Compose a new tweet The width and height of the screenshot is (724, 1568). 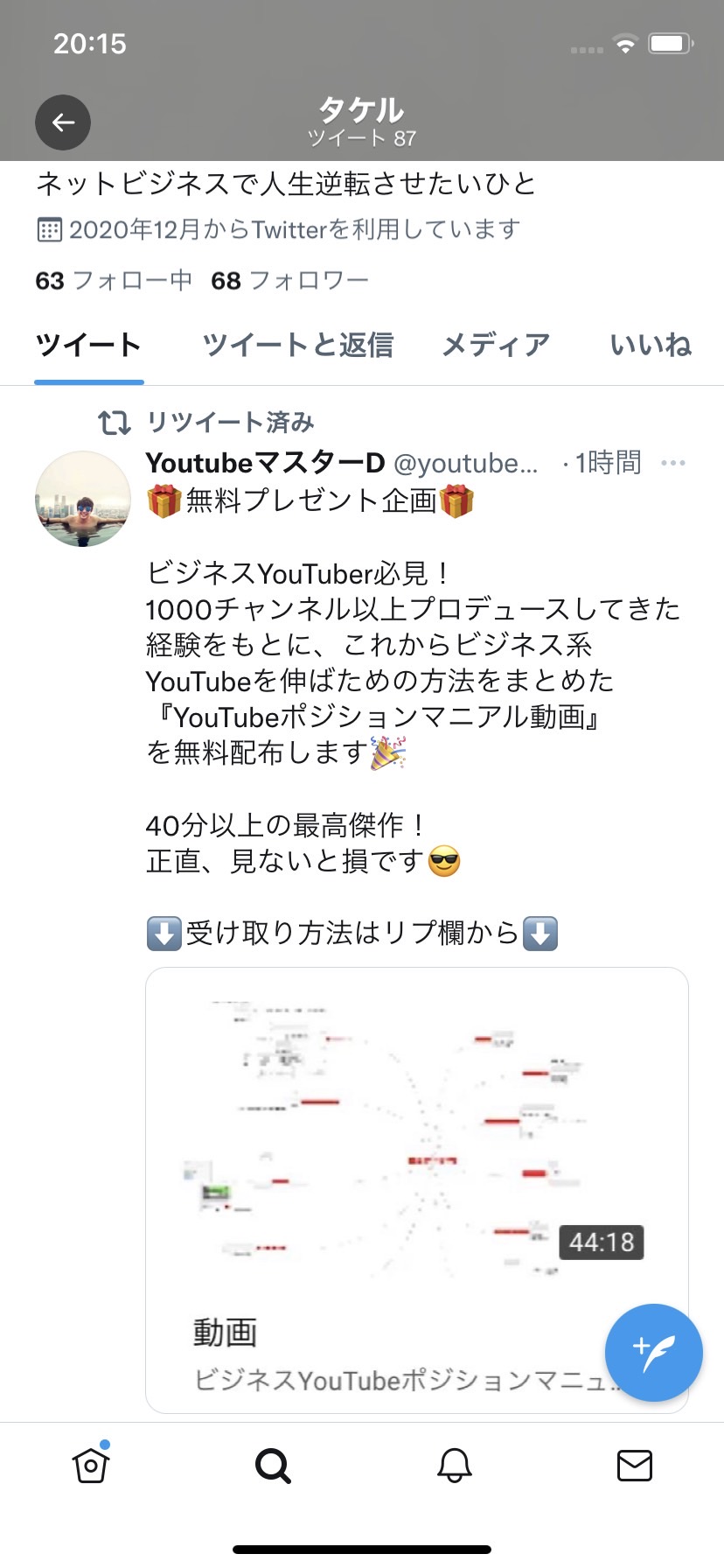[x=654, y=1353]
